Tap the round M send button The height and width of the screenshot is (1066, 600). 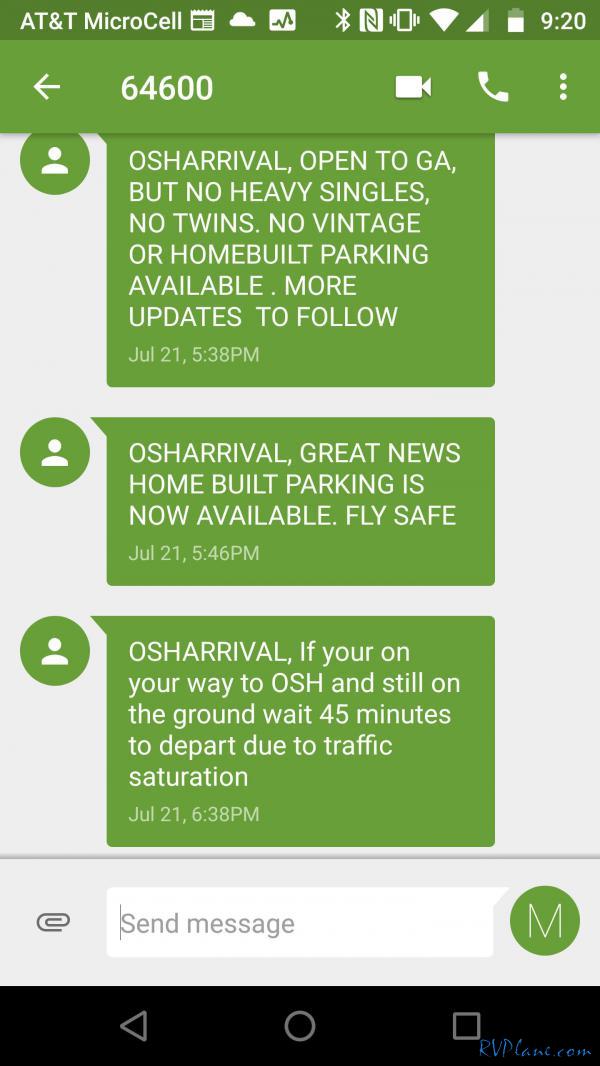pyautogui.click(x=545, y=921)
